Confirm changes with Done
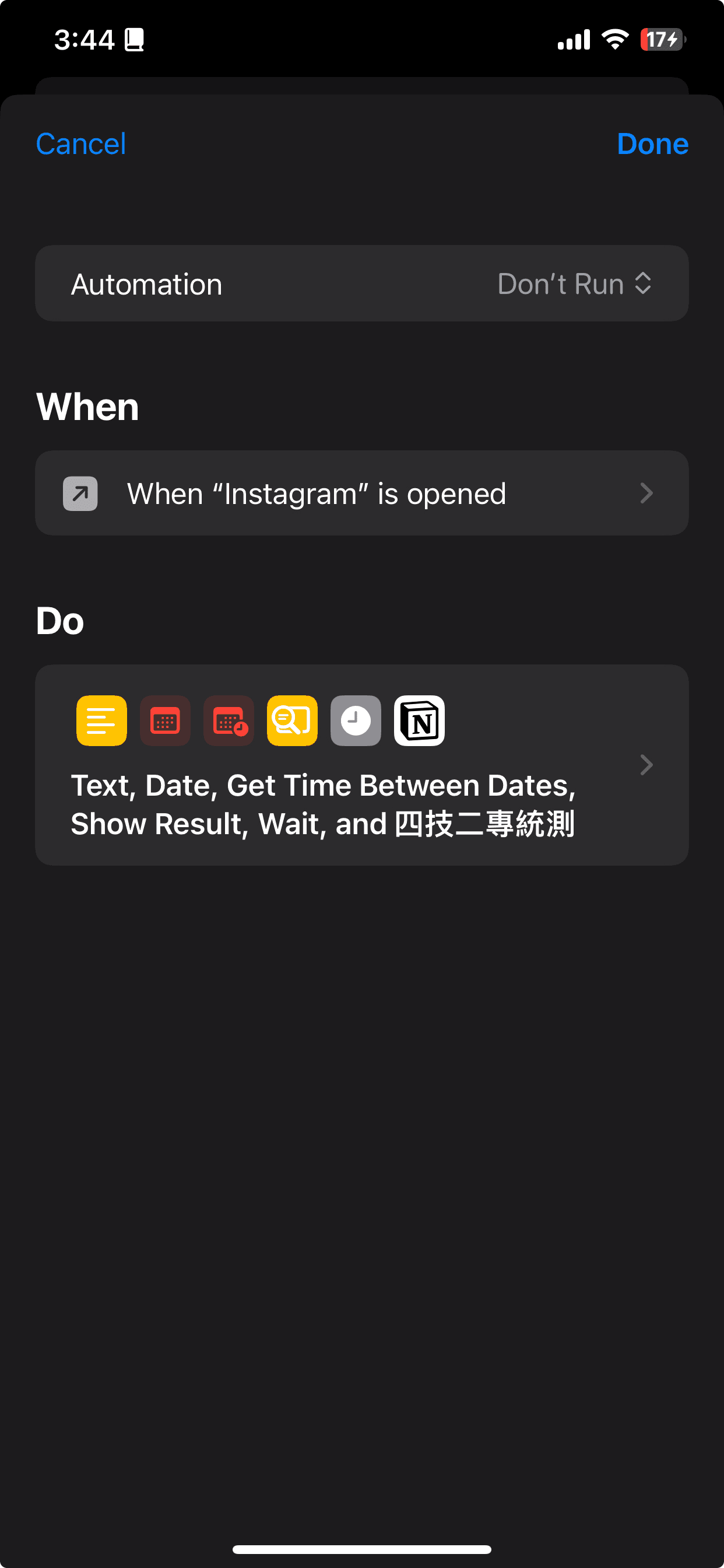Image resolution: width=724 pixels, height=1568 pixels. (652, 144)
